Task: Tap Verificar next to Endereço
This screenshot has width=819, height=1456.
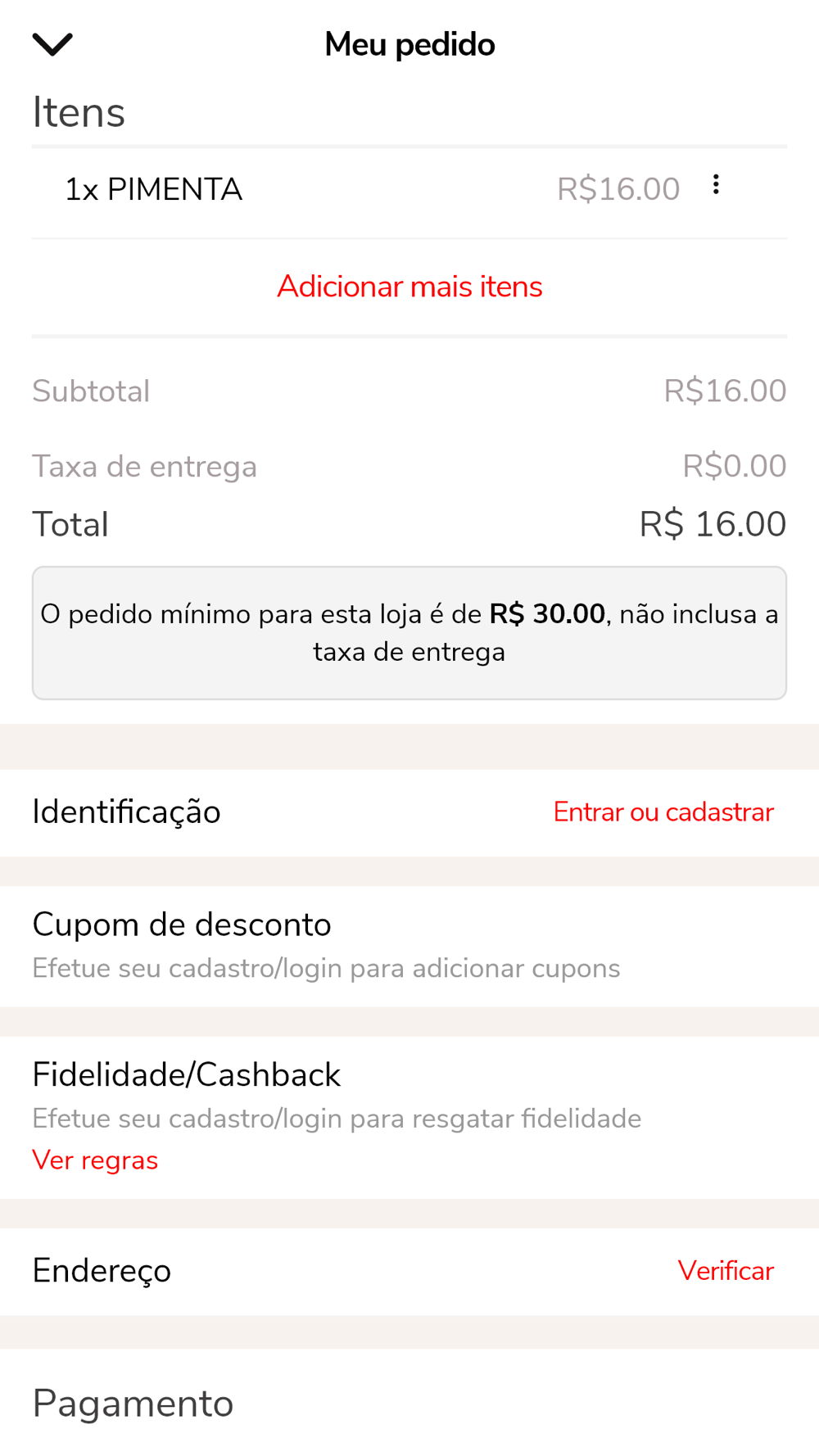Action: click(x=726, y=1271)
